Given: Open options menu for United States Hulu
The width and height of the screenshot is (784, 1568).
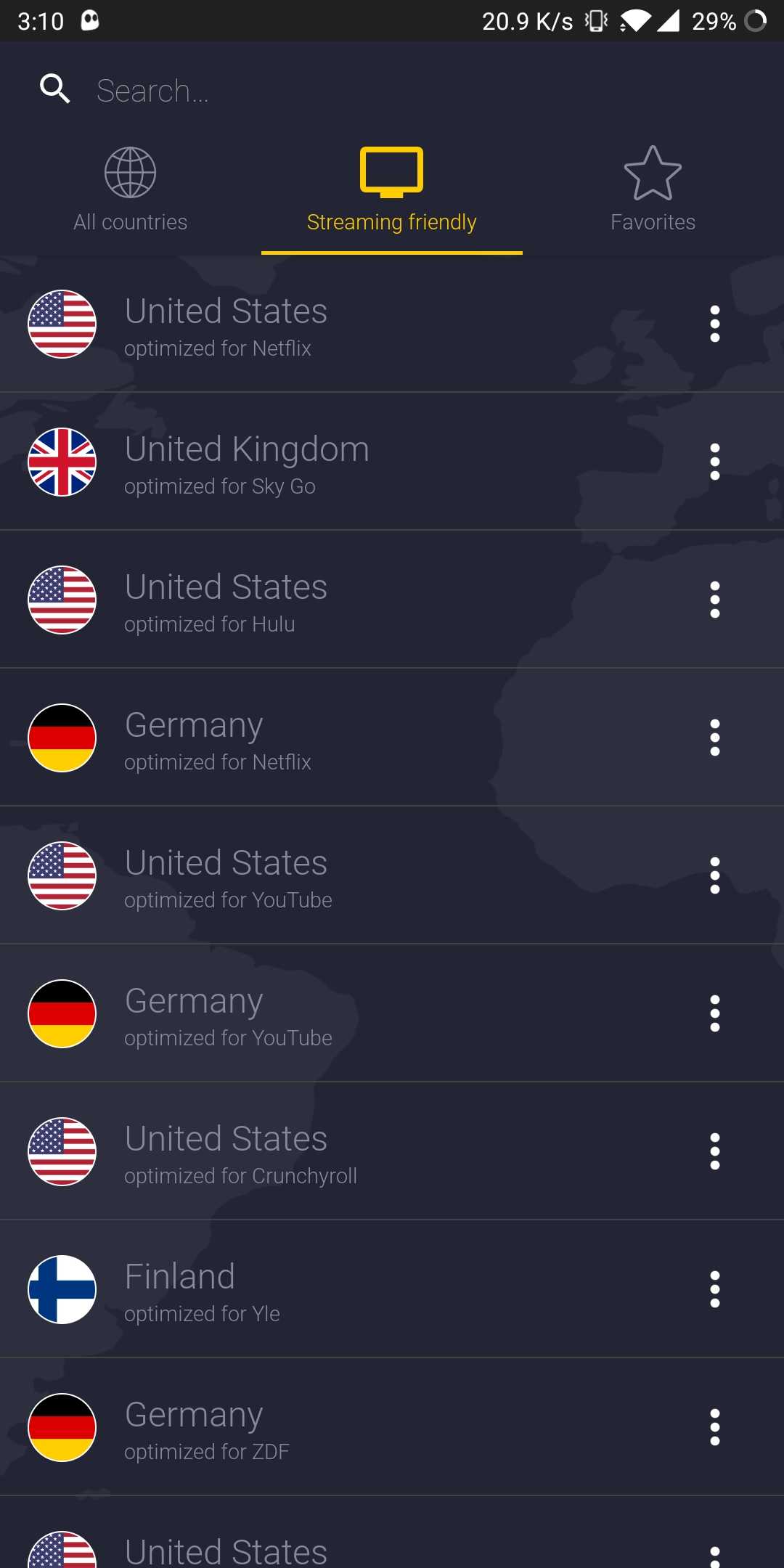Looking at the screenshot, I should 715,600.
